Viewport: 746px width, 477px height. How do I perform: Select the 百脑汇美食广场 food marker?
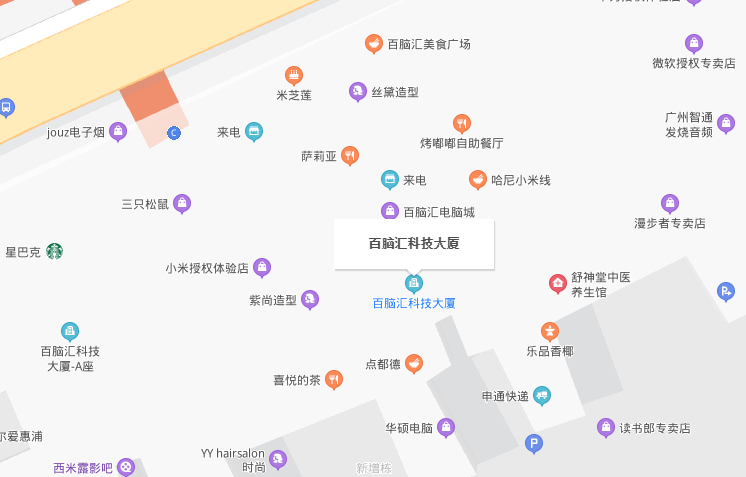(x=373, y=44)
